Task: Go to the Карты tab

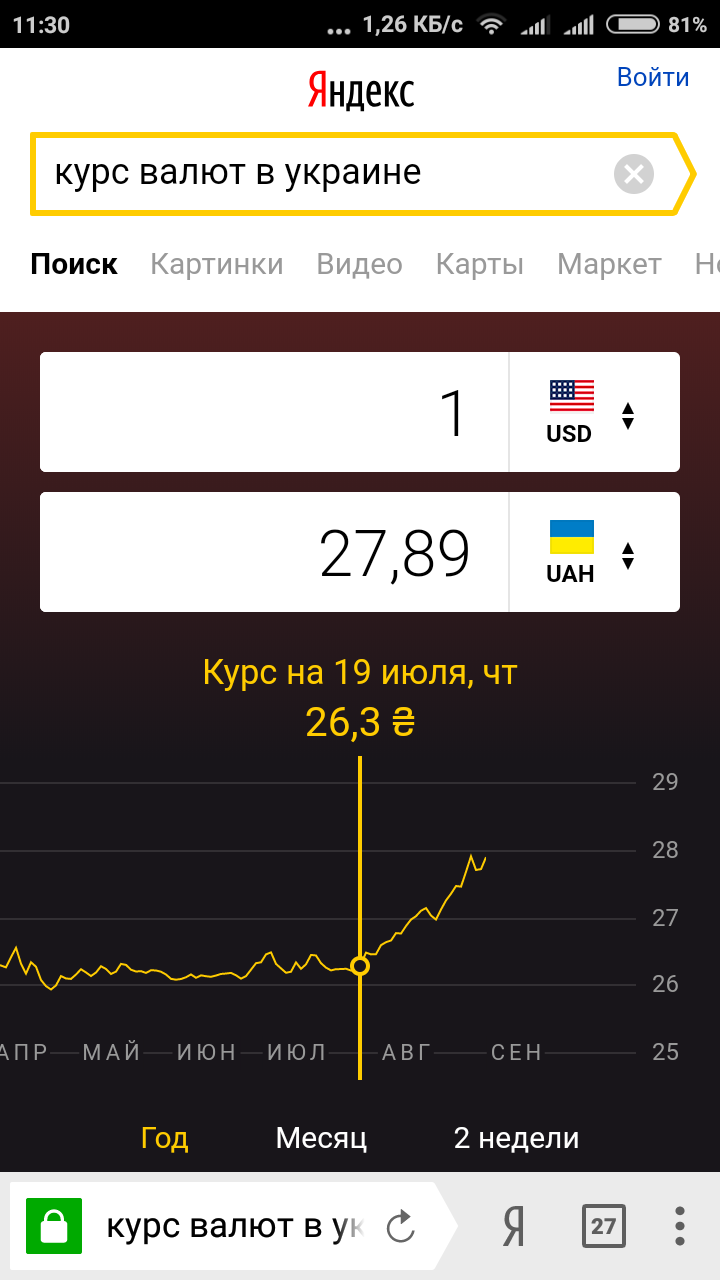Action: (x=480, y=264)
